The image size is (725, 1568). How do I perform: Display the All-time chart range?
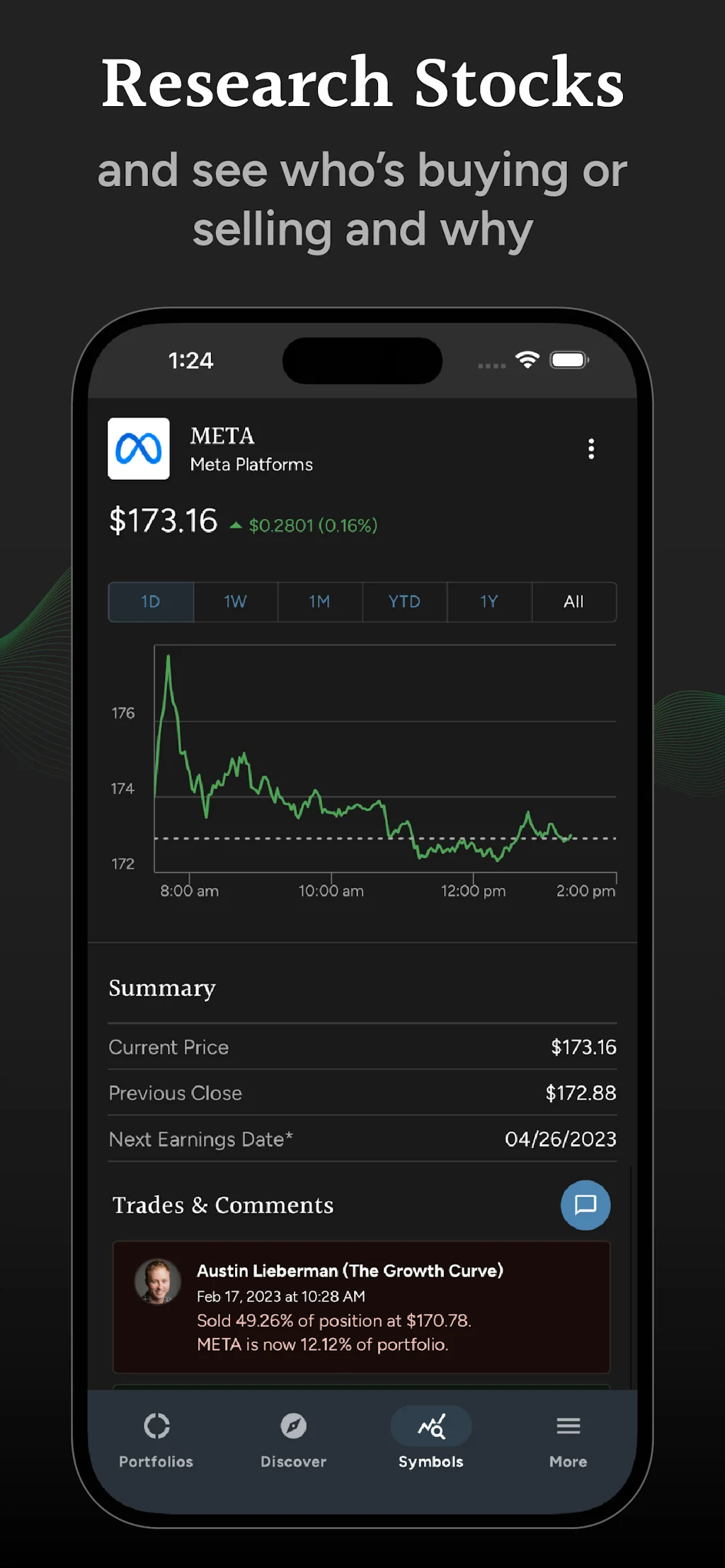573,602
